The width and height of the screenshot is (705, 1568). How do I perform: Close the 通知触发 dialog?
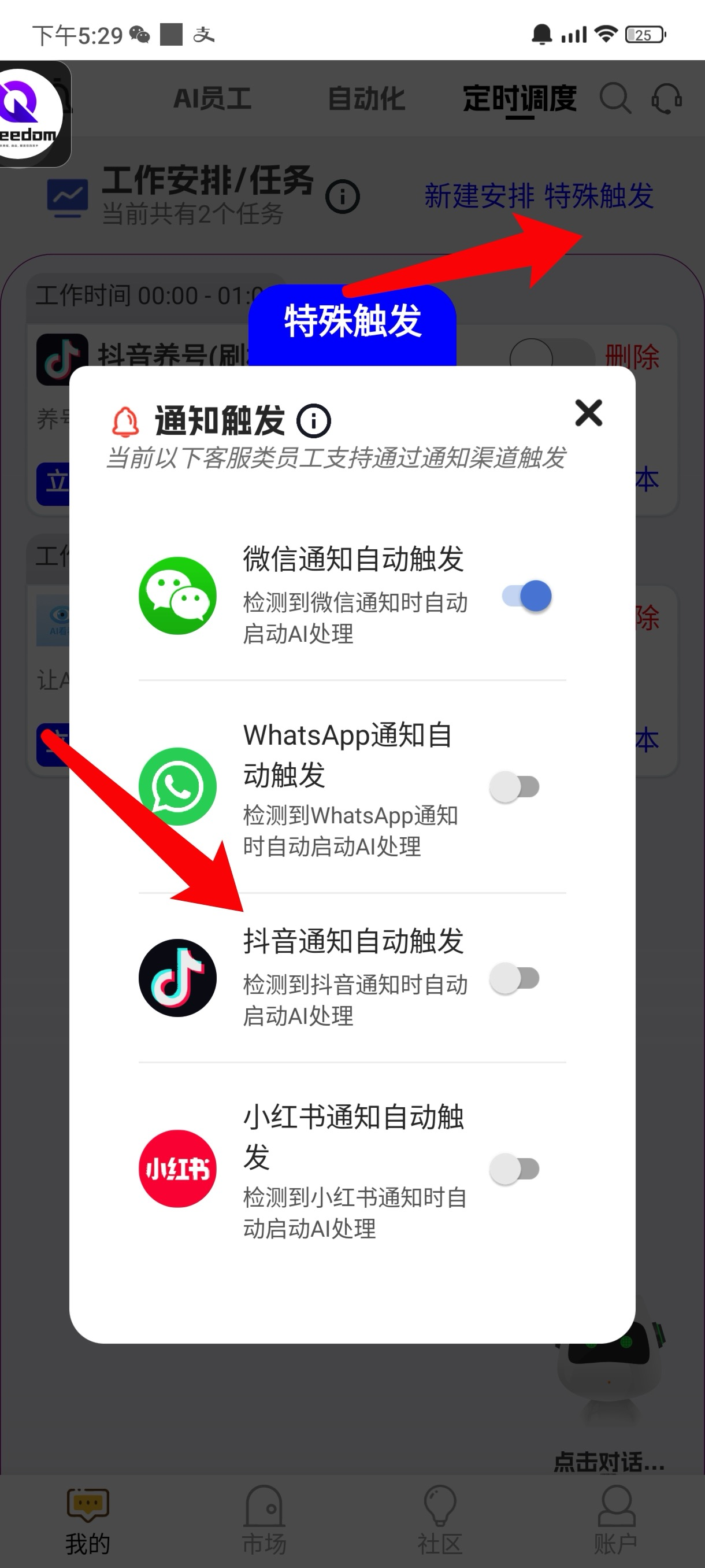[x=588, y=413]
